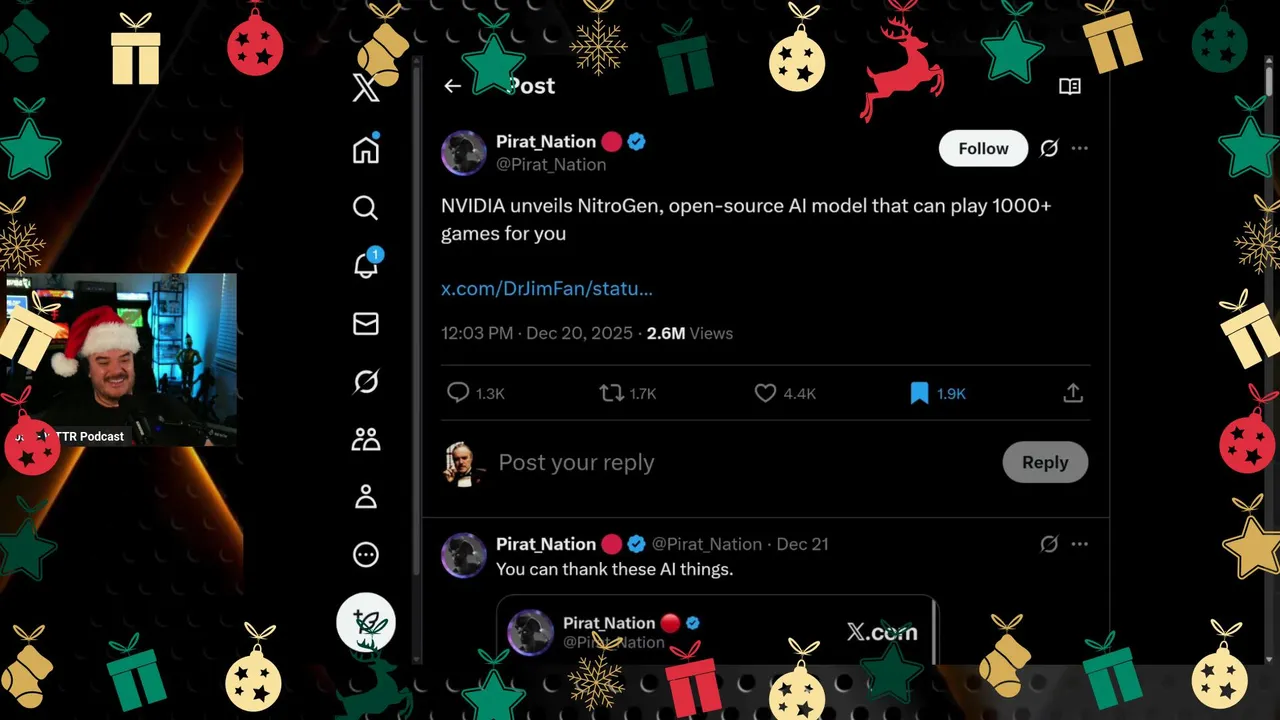Viewport: 1280px width, 720px height.
Task: Open the Home icon in the sidebar
Action: tap(366, 150)
